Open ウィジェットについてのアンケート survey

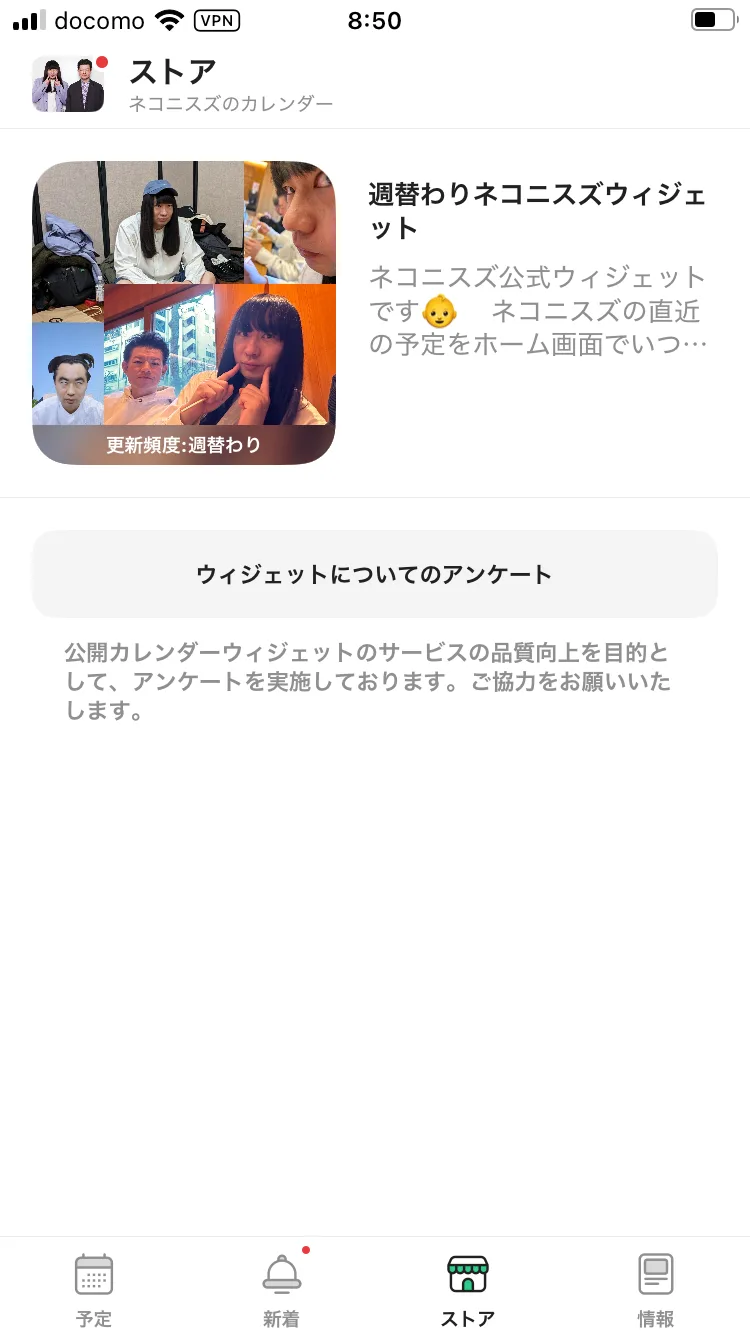[x=375, y=573]
